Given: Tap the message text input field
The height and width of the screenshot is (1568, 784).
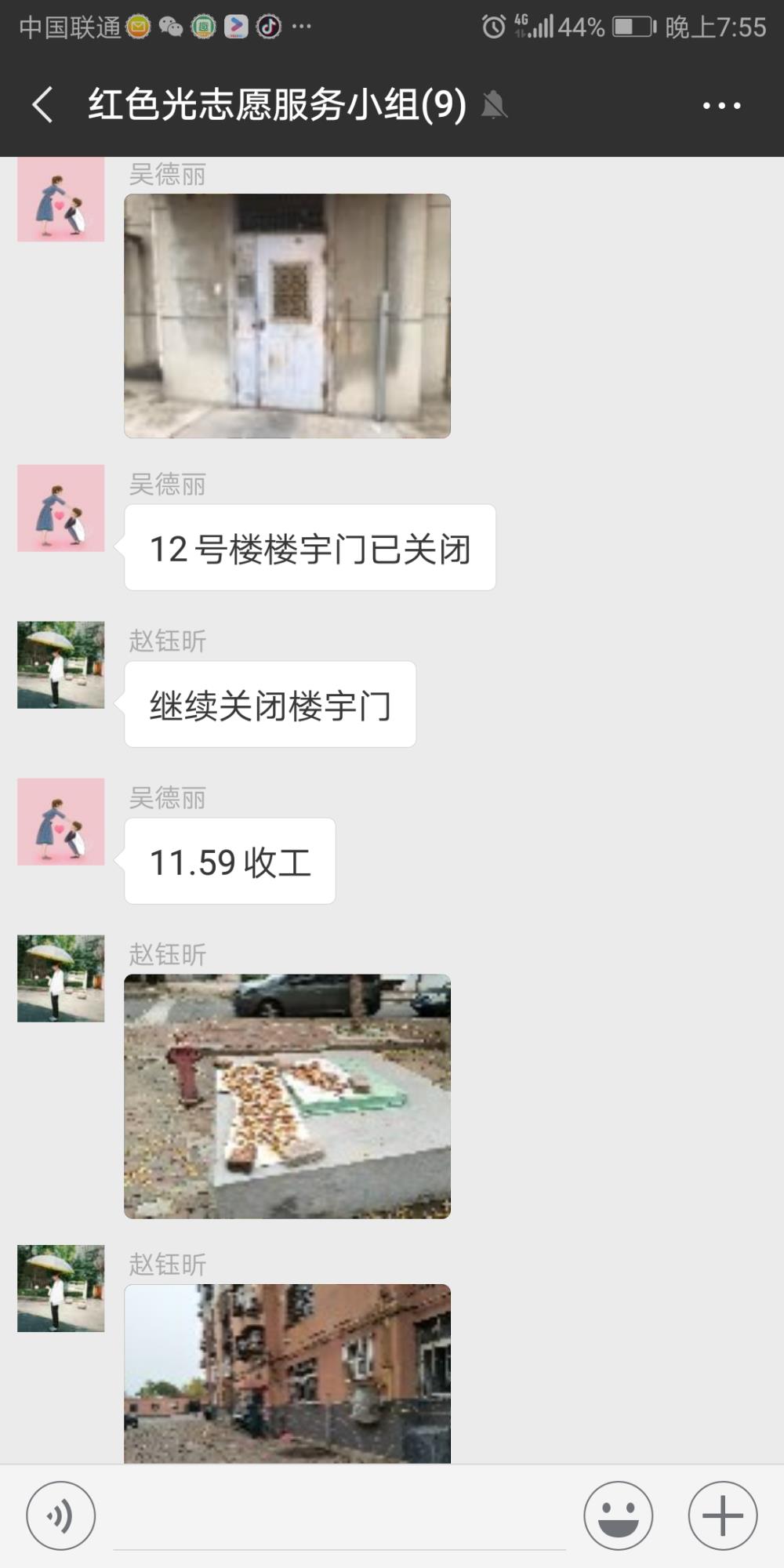Looking at the screenshot, I should point(339,1517).
